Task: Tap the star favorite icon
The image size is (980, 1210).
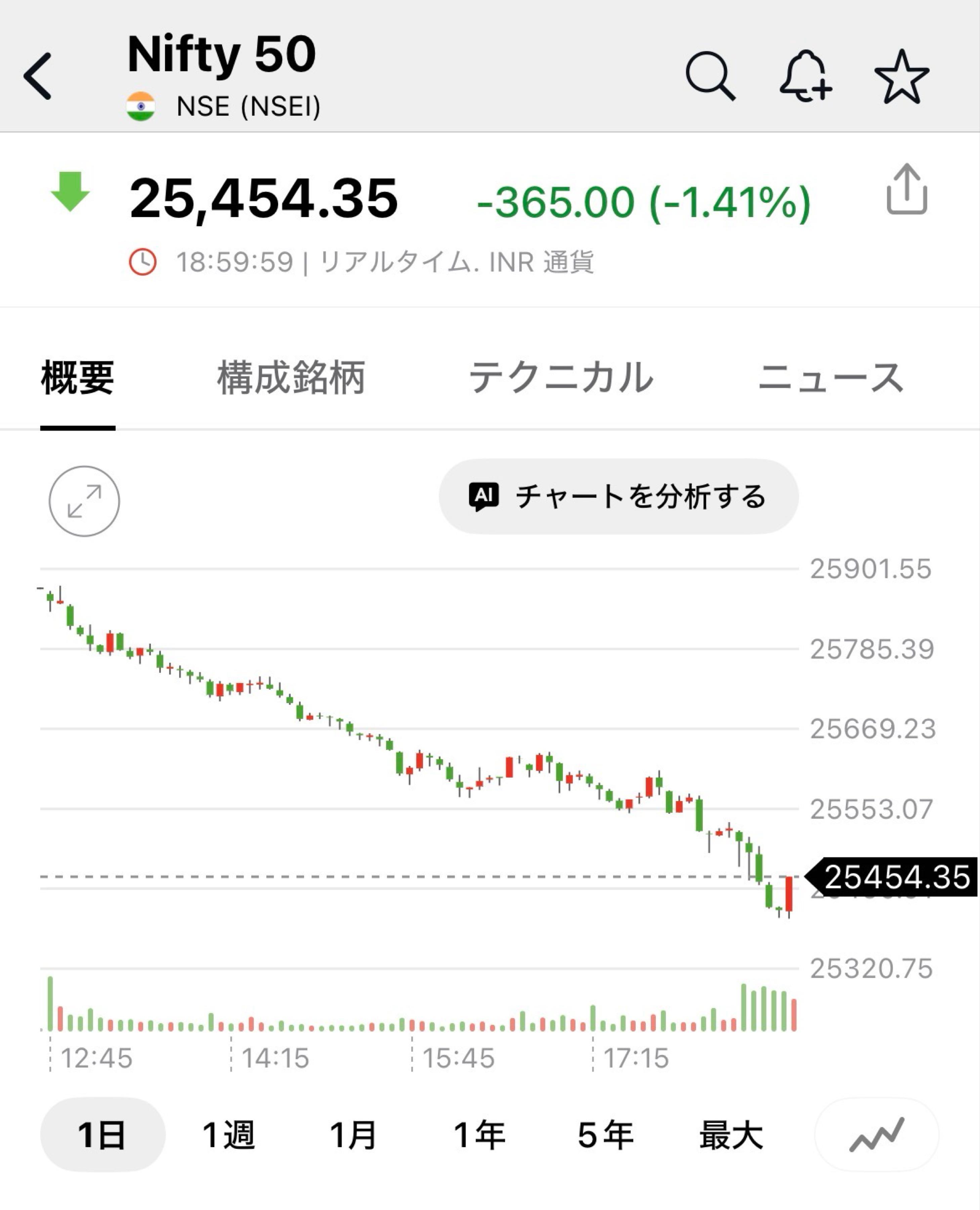Action: click(901, 77)
